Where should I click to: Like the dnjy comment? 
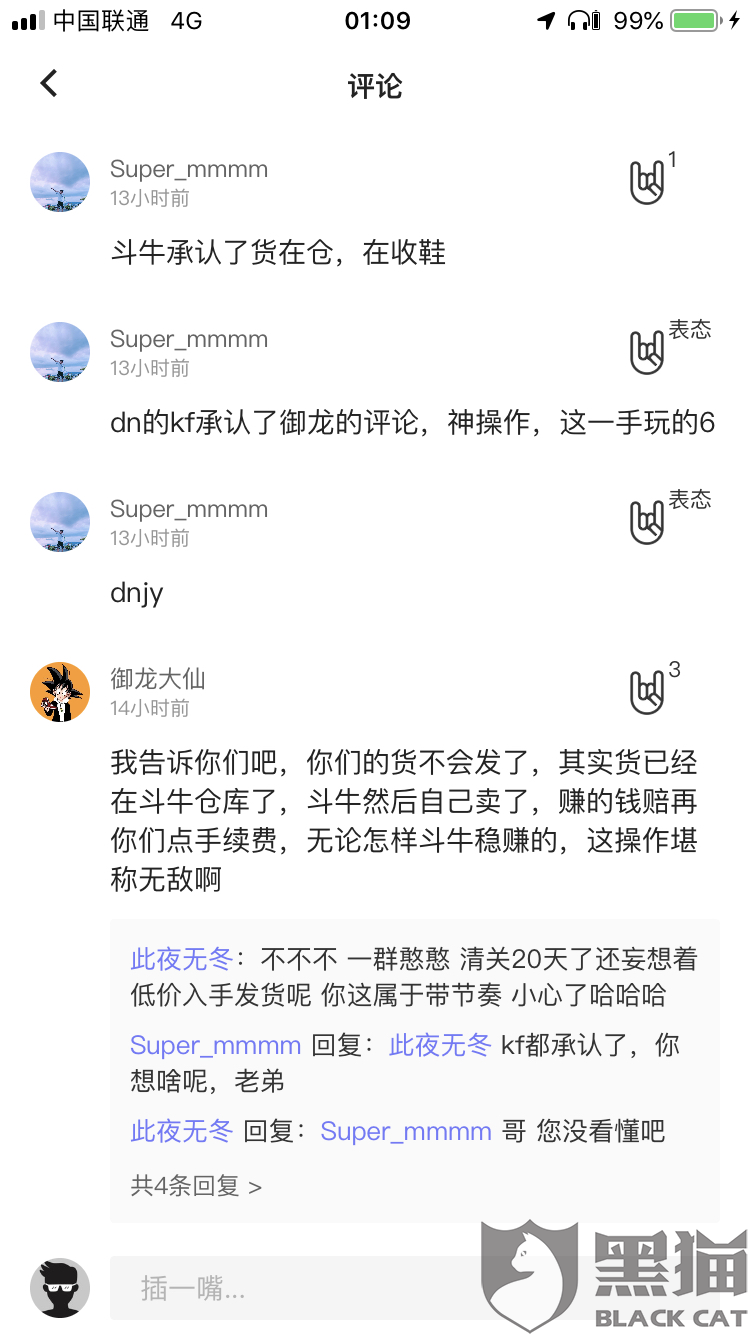tap(647, 522)
